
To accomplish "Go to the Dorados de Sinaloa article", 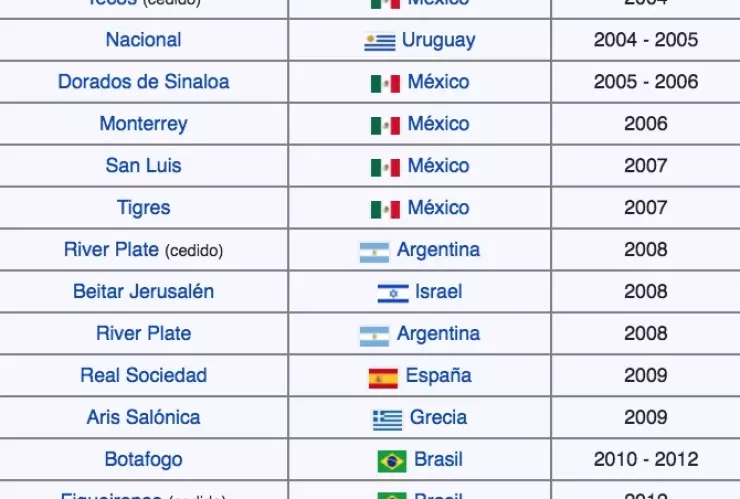I will pyautogui.click(x=143, y=82).
